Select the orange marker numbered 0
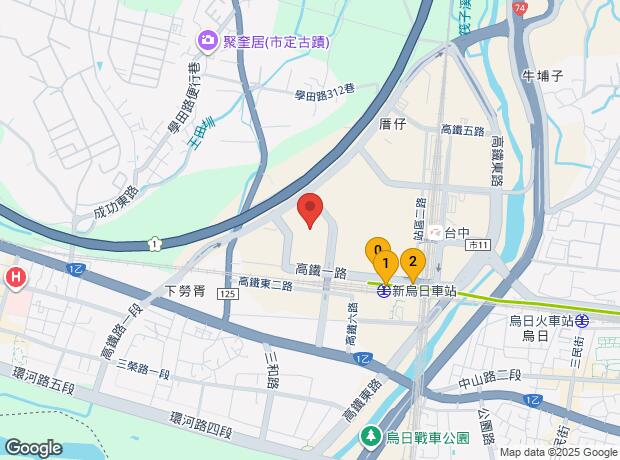This screenshot has width=620, height=460. (x=377, y=246)
